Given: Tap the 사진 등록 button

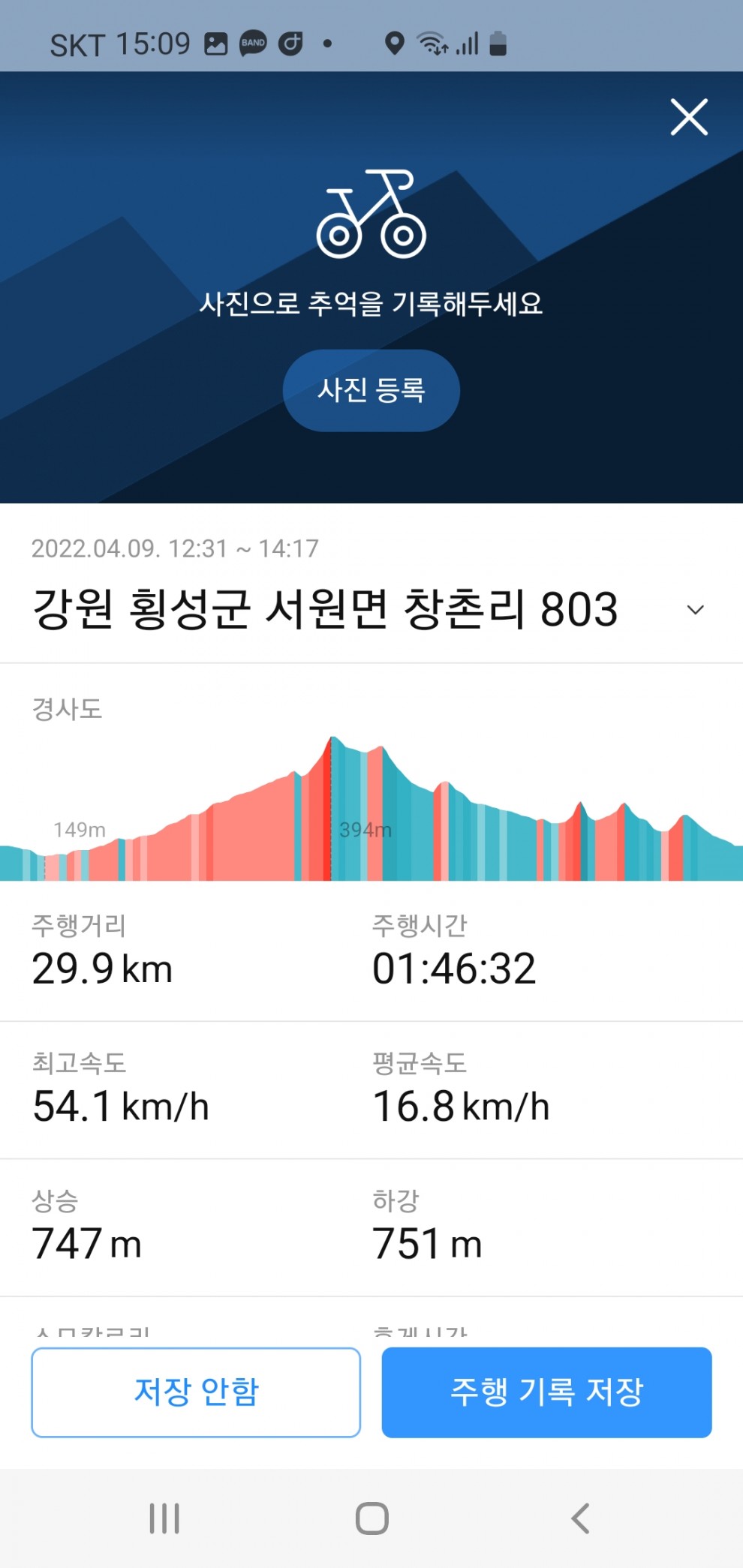Looking at the screenshot, I should point(371,390).
